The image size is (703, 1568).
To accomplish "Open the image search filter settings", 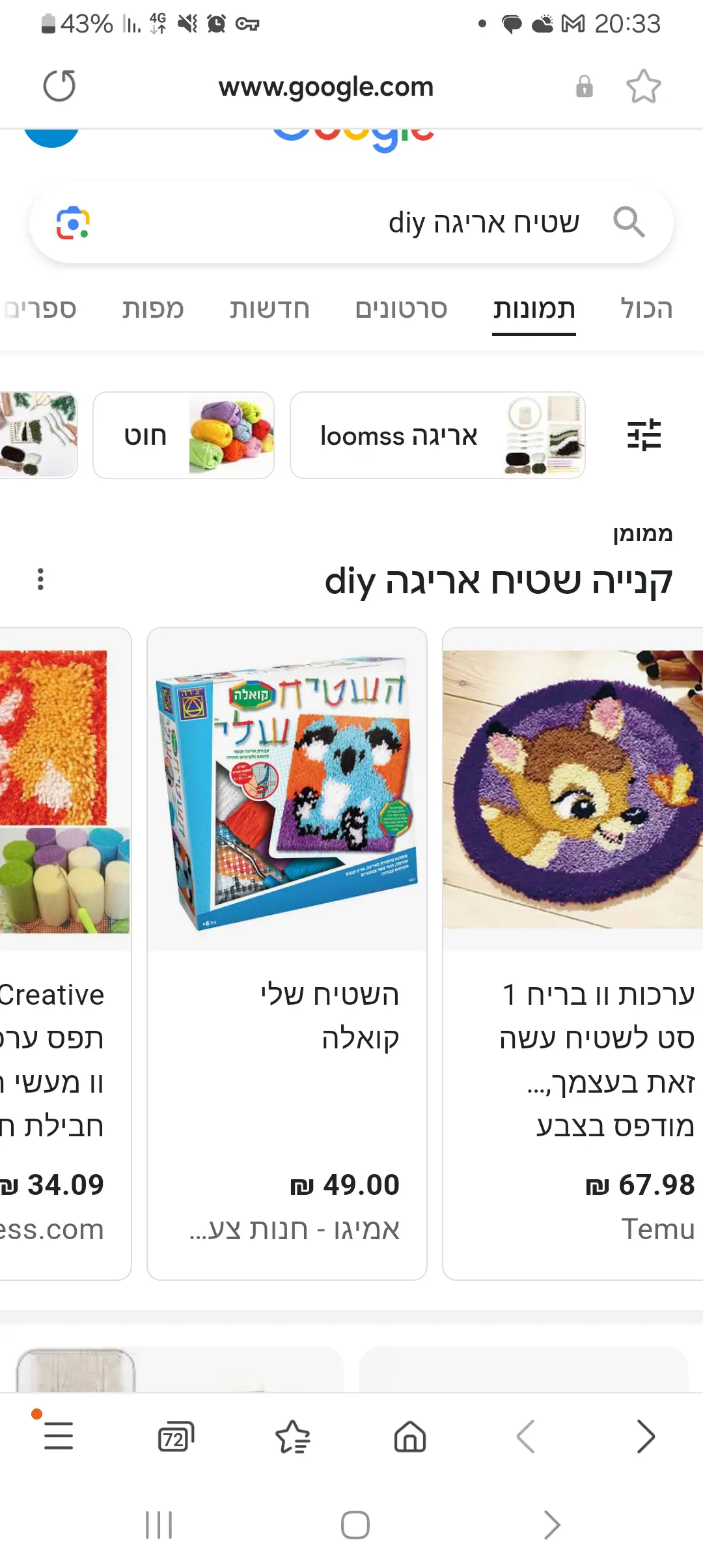I will click(644, 435).
